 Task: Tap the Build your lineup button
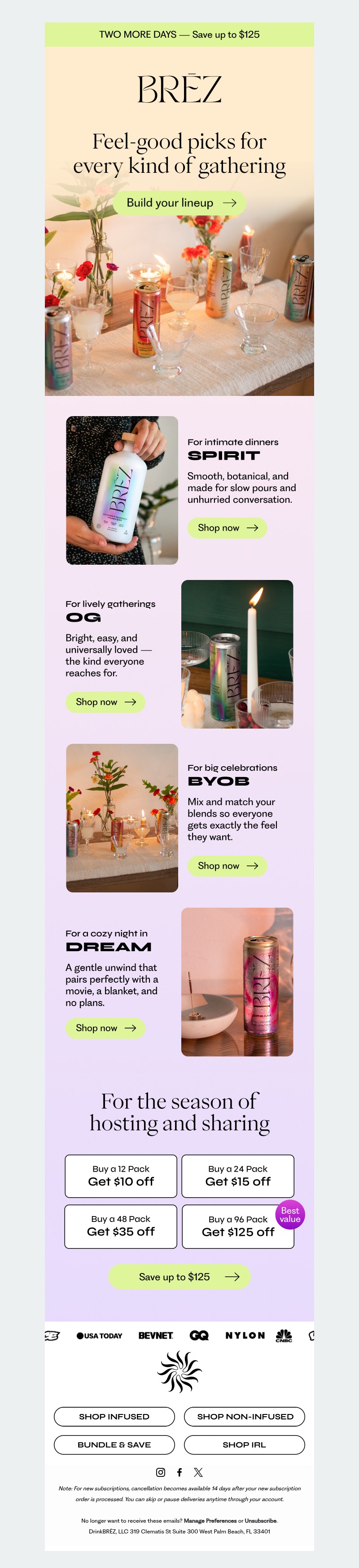[179, 203]
